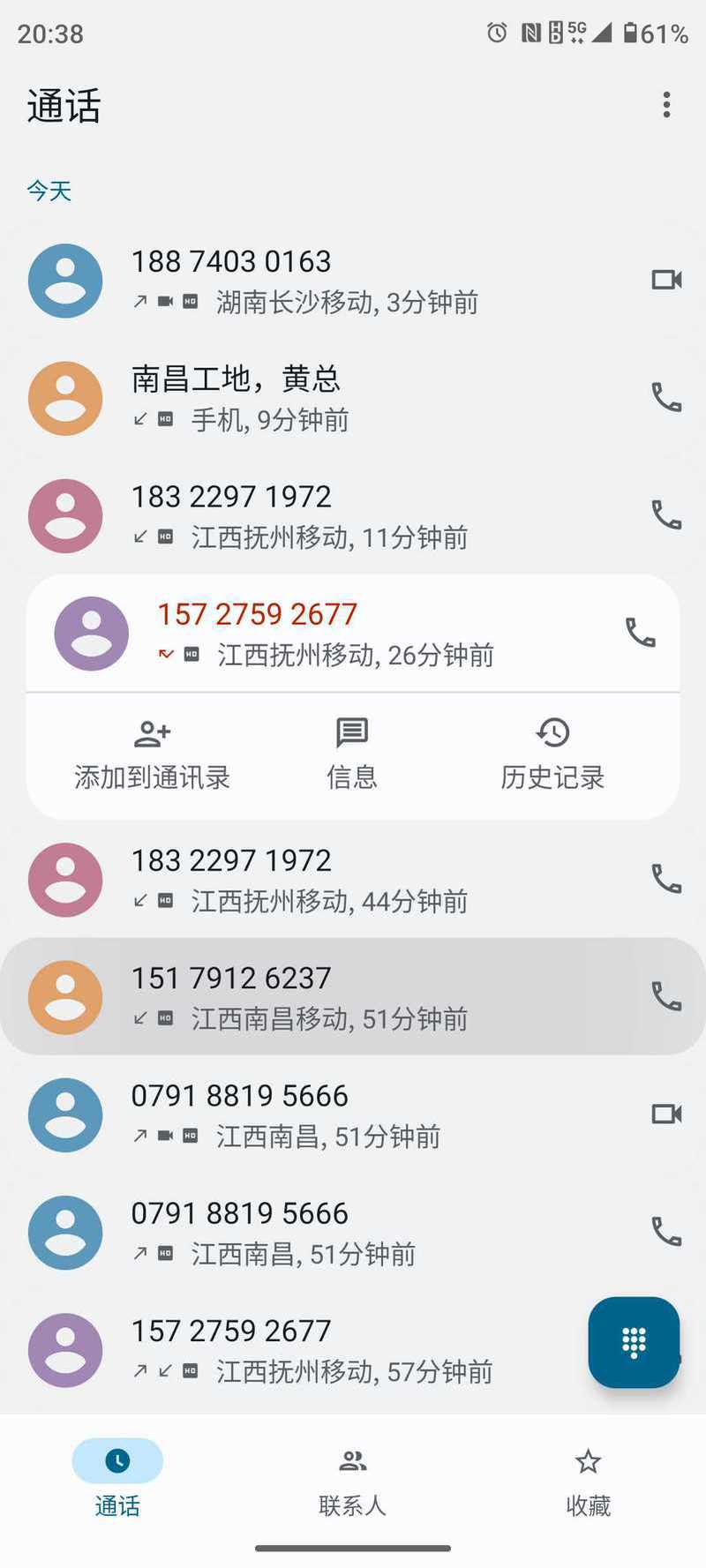Open the dial pad floating button
Viewport: 706px width, 1568px height.
tap(634, 1342)
